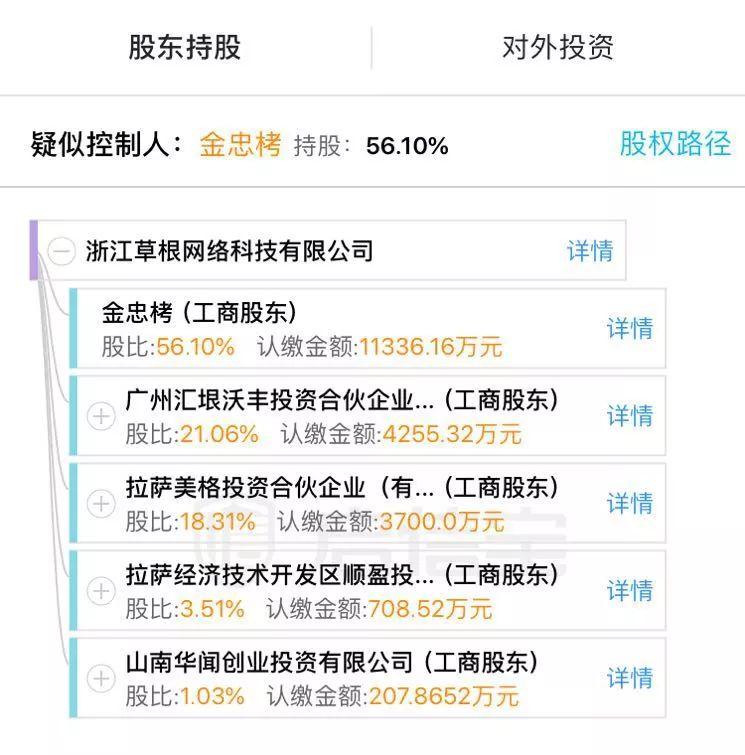Open the 股权路径 link
The height and width of the screenshot is (755, 745).
(x=675, y=143)
